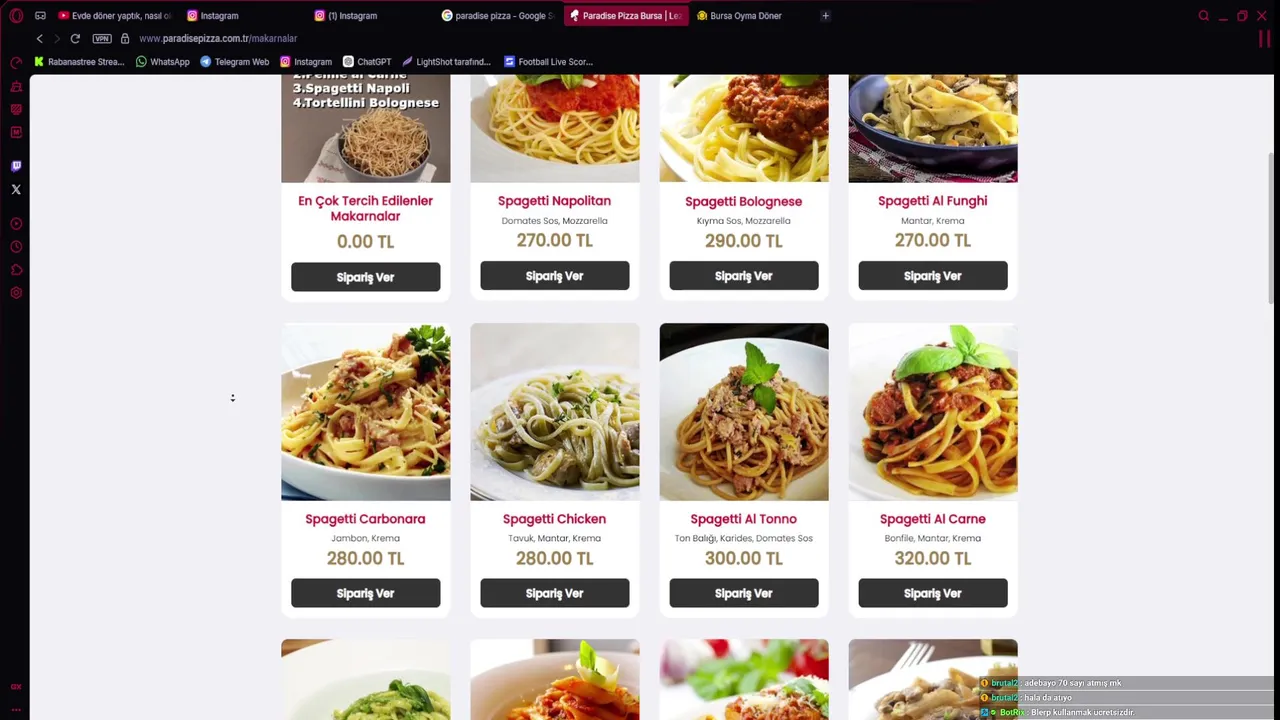Open the WhatsApp bookmark
This screenshot has height=720, width=1280.
(x=162, y=62)
